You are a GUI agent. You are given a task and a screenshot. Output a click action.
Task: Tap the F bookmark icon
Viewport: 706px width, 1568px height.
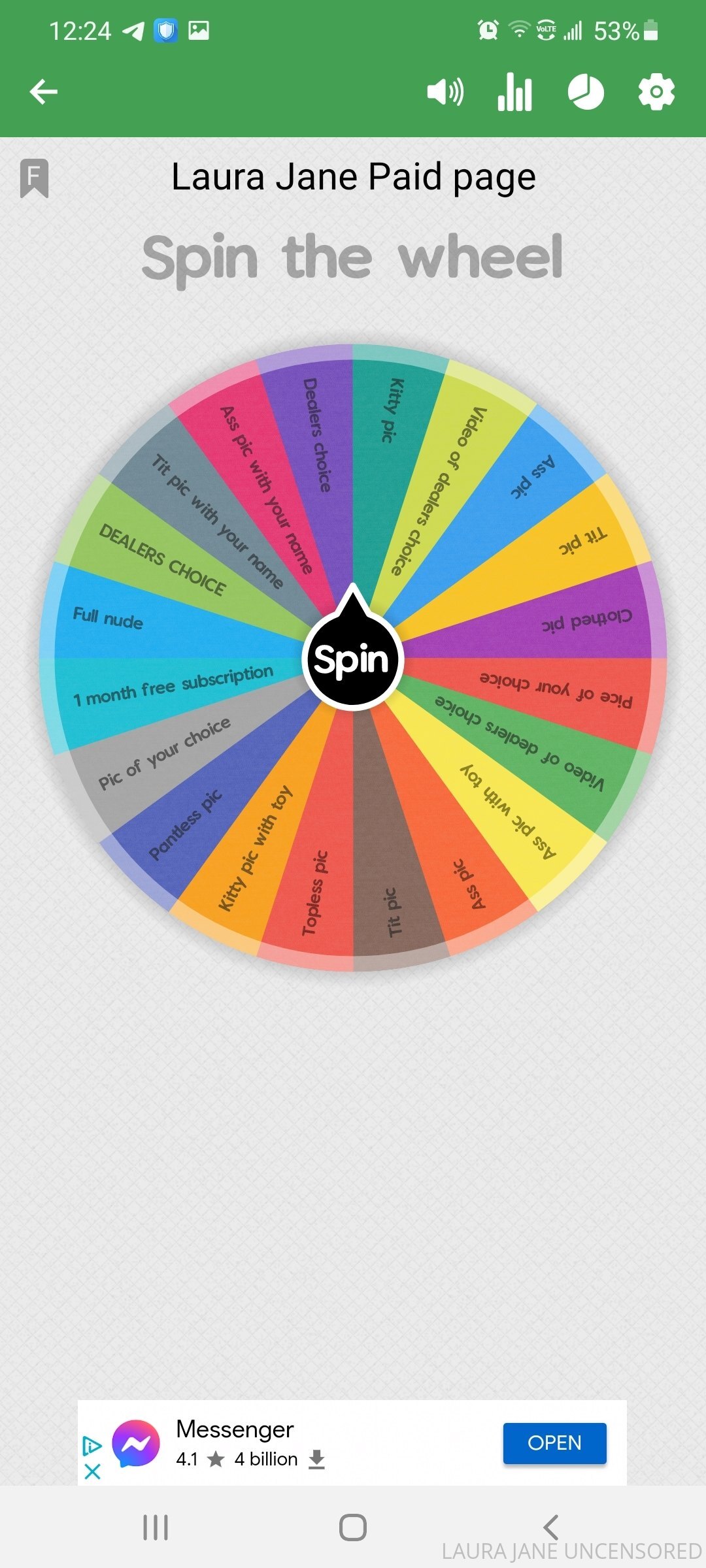pyautogui.click(x=34, y=178)
